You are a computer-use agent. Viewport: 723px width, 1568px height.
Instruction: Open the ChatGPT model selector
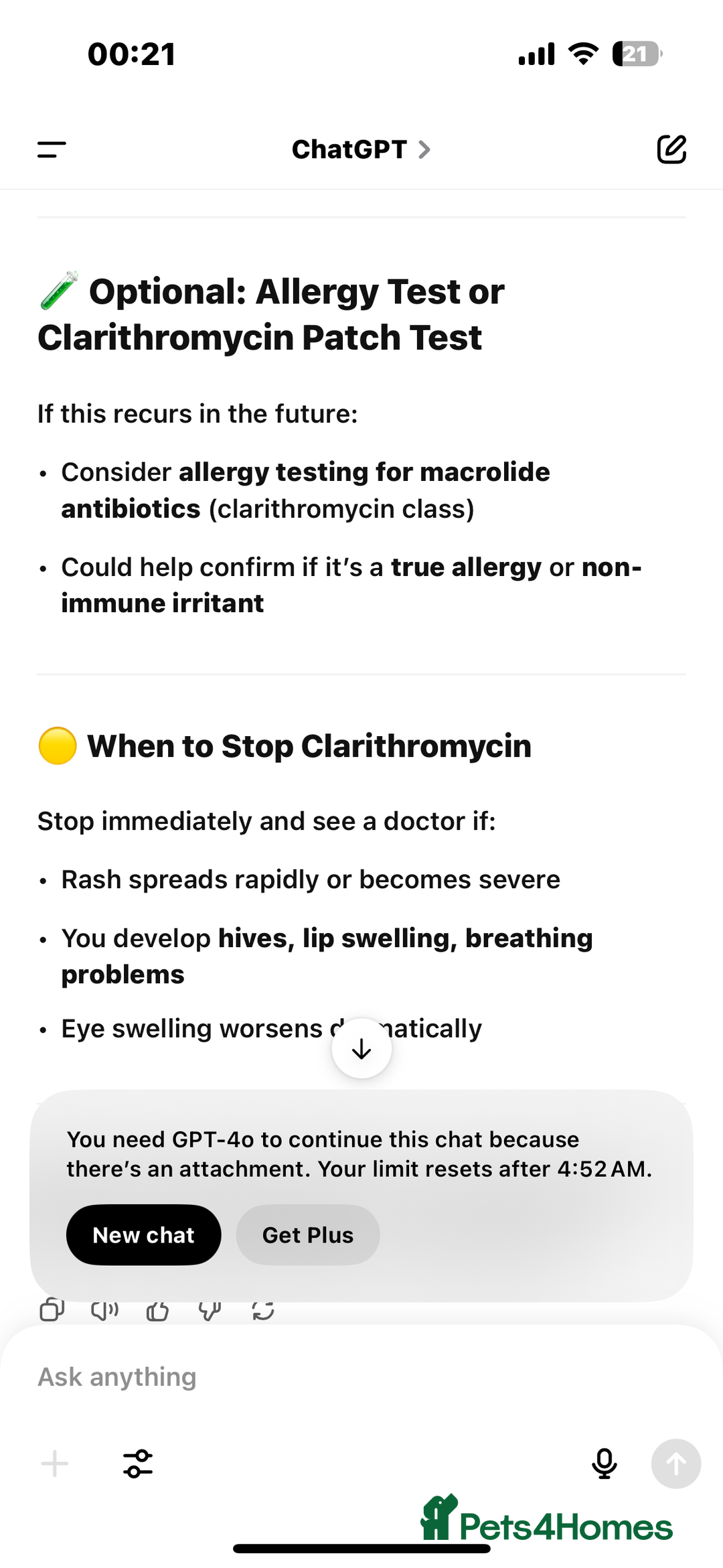360,149
